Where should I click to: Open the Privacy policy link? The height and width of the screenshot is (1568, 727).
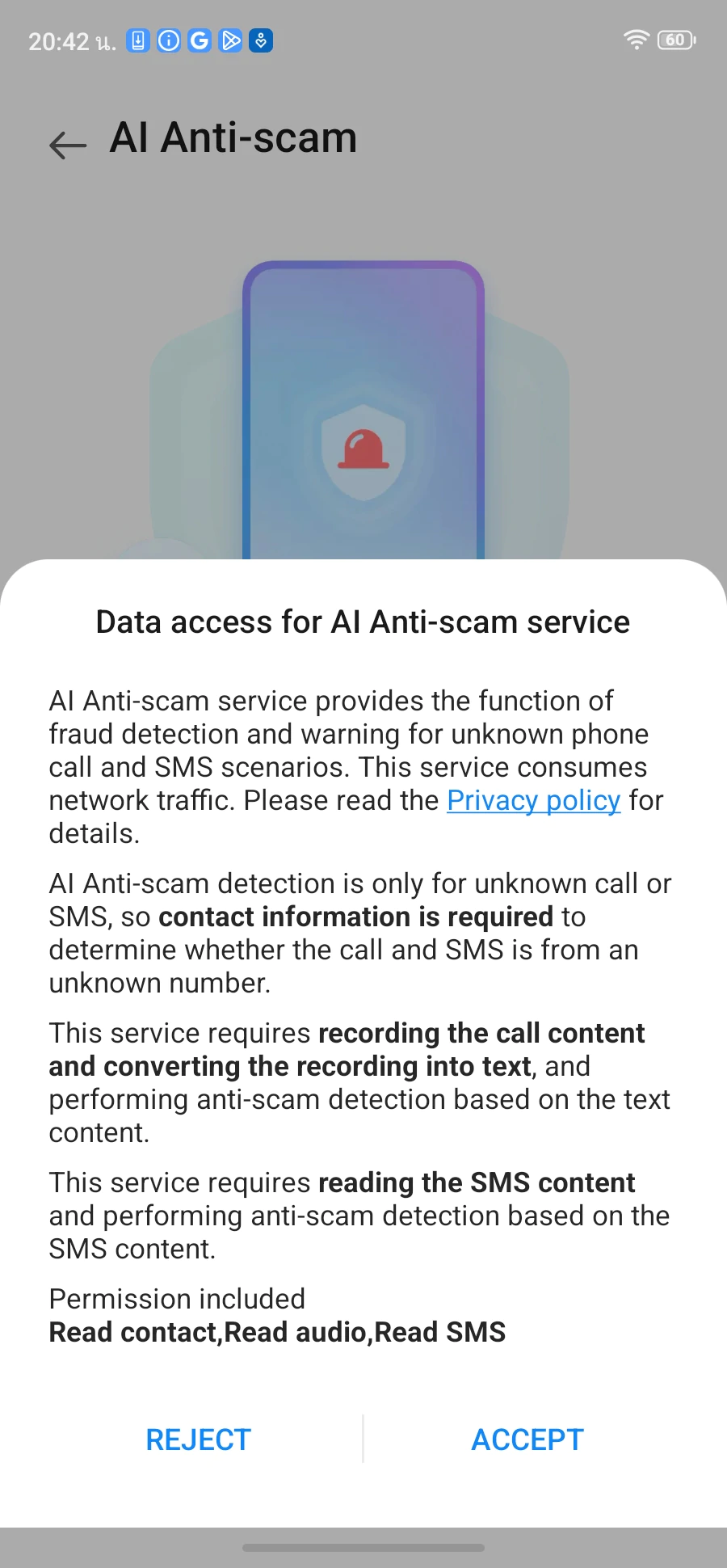click(x=533, y=800)
